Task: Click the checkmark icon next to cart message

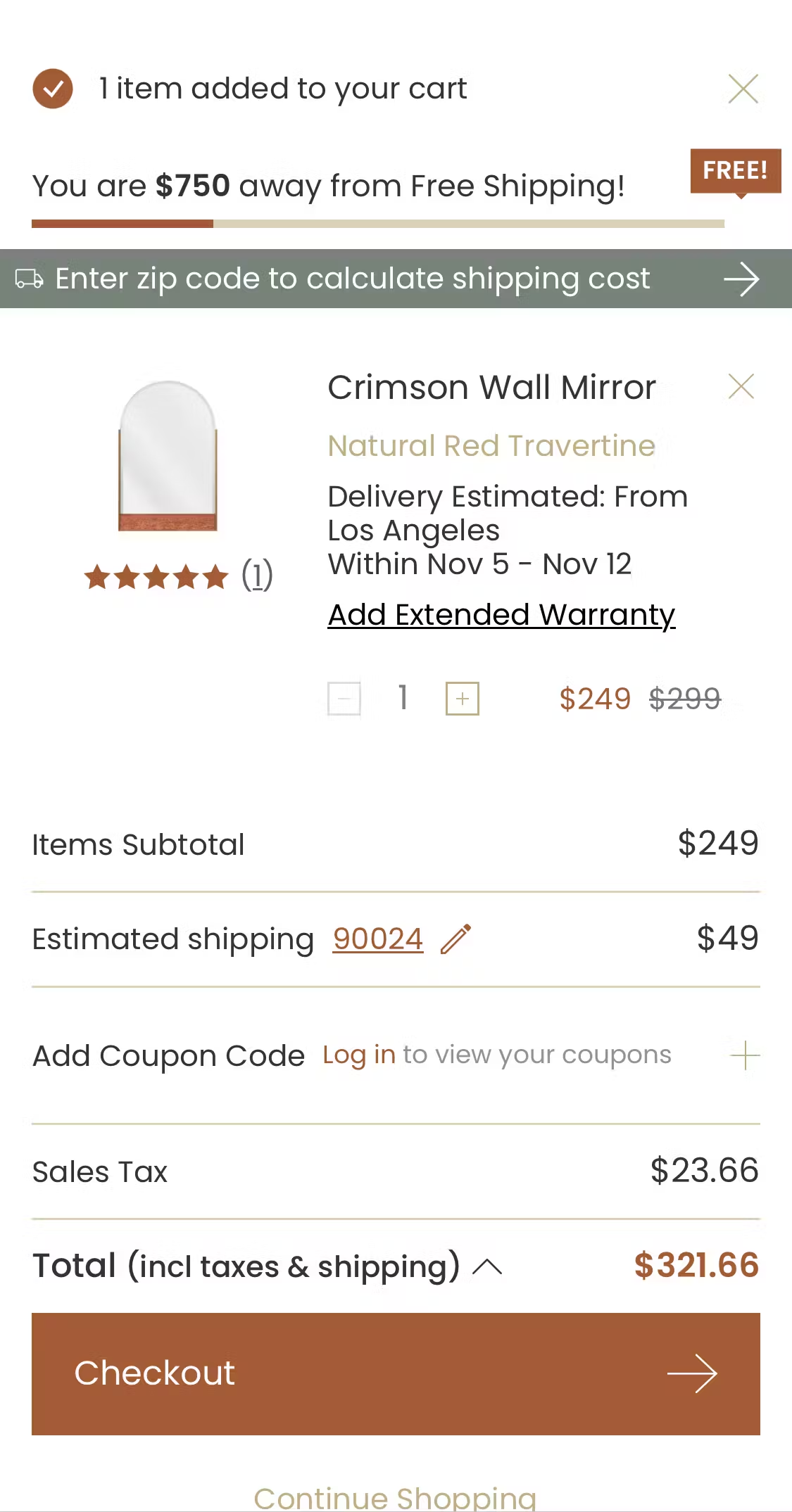Action: coord(53,88)
